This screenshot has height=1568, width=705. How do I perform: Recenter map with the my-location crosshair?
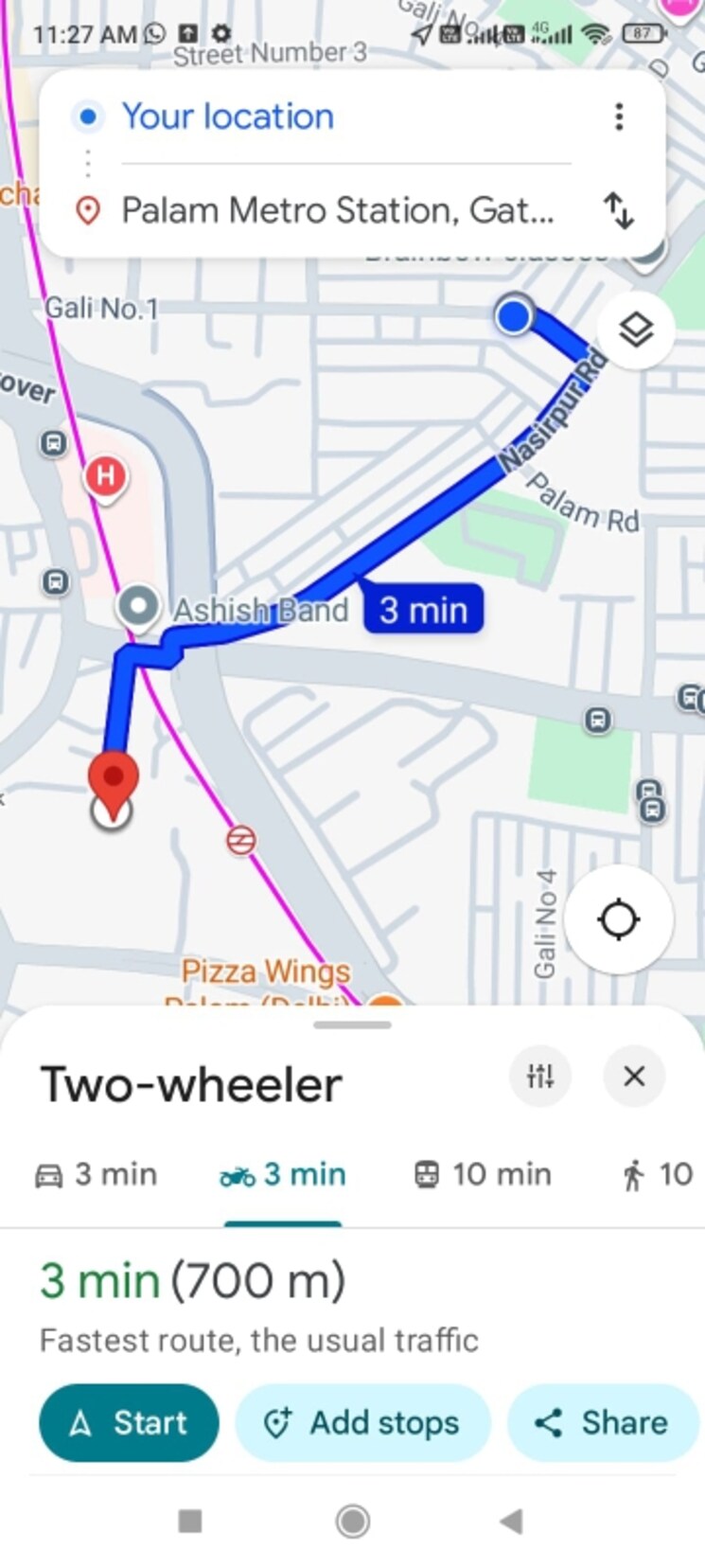point(619,919)
